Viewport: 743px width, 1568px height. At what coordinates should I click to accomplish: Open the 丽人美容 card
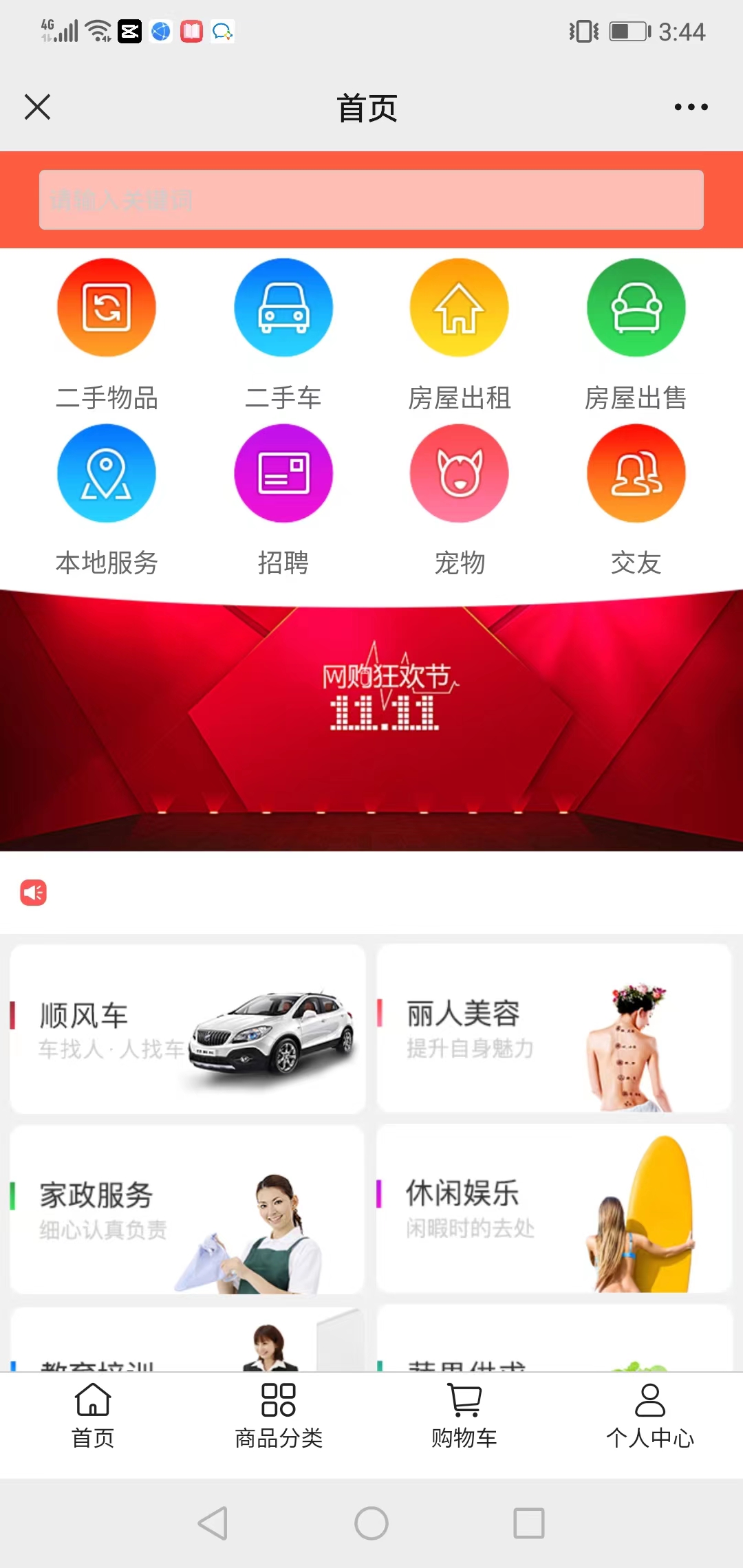(x=554, y=1029)
